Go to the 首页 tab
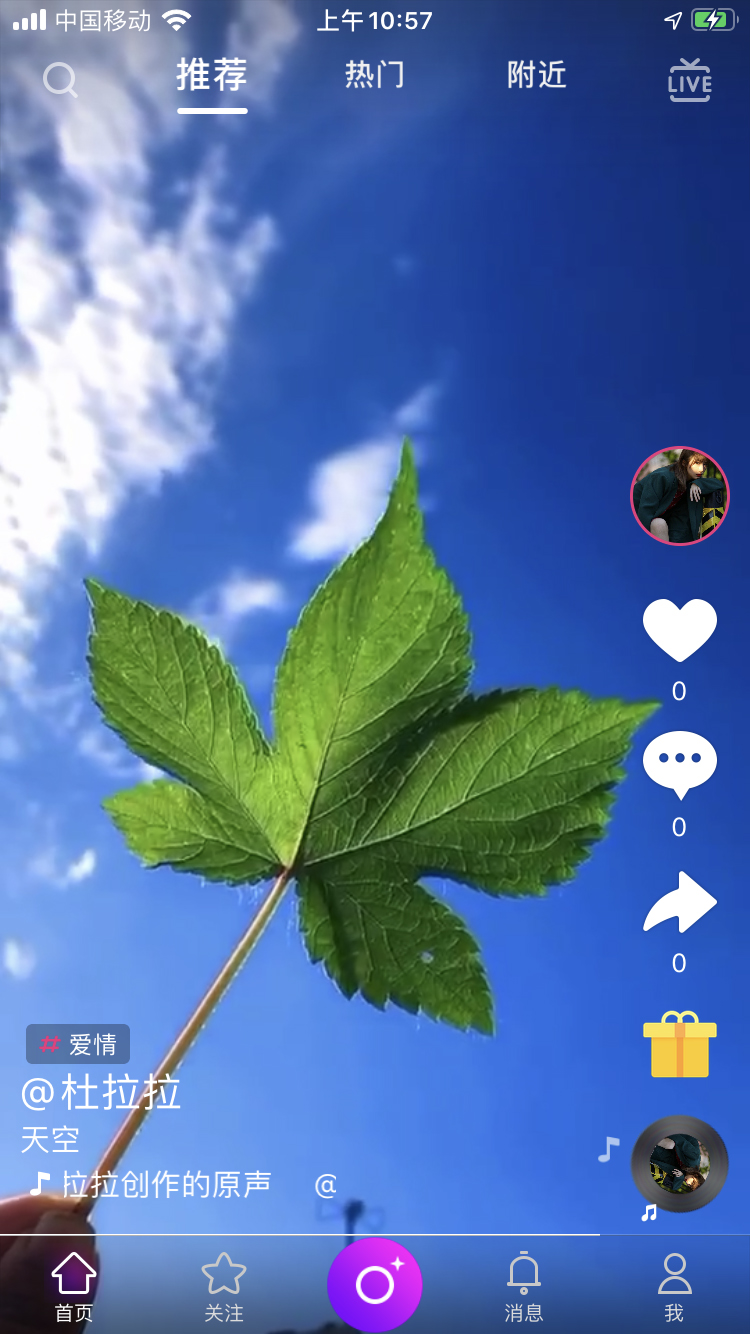Image resolution: width=750 pixels, height=1334 pixels. tap(74, 1287)
